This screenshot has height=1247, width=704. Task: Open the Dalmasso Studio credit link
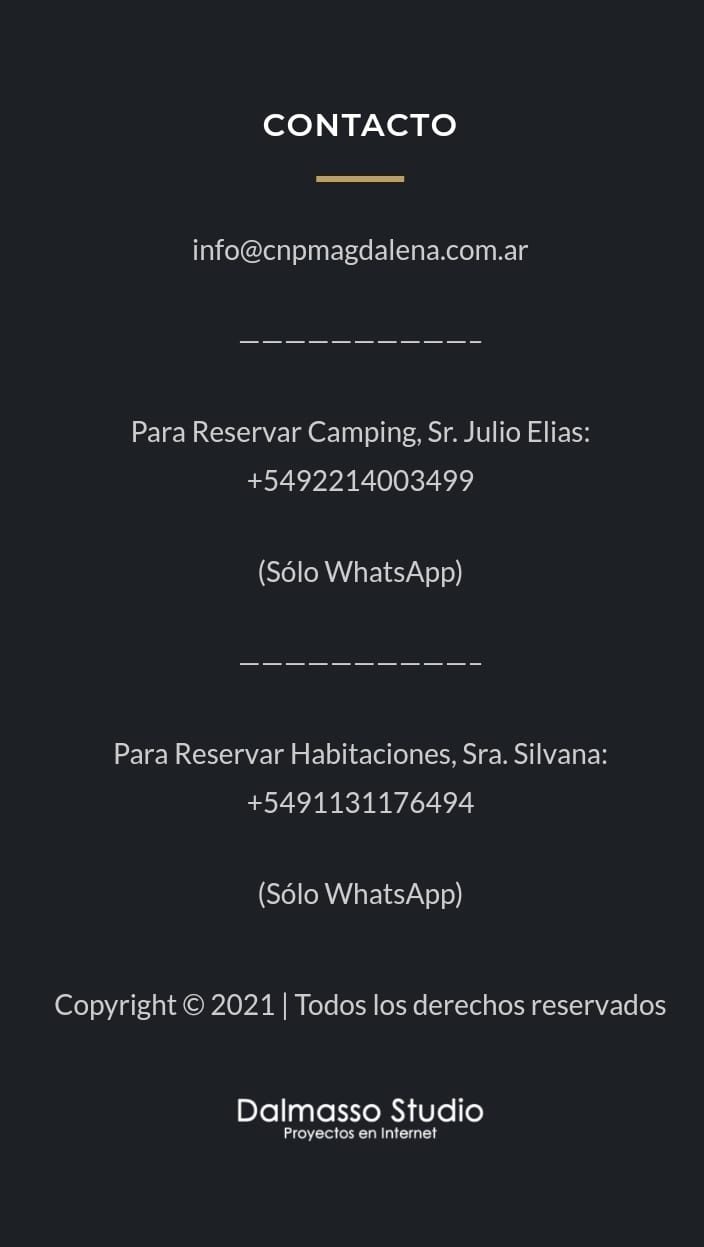tap(360, 1118)
